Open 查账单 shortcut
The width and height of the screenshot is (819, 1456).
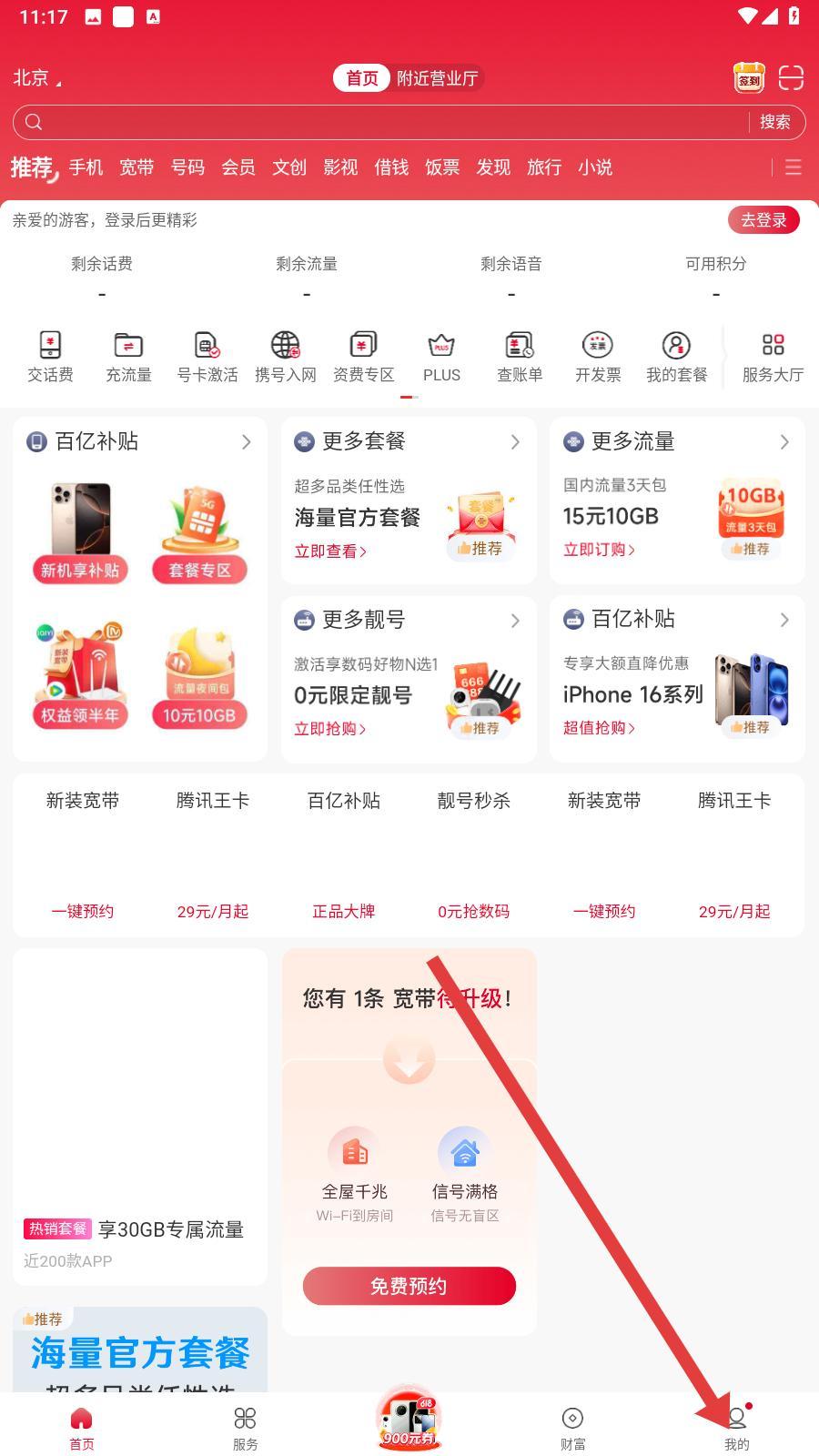[x=520, y=357]
